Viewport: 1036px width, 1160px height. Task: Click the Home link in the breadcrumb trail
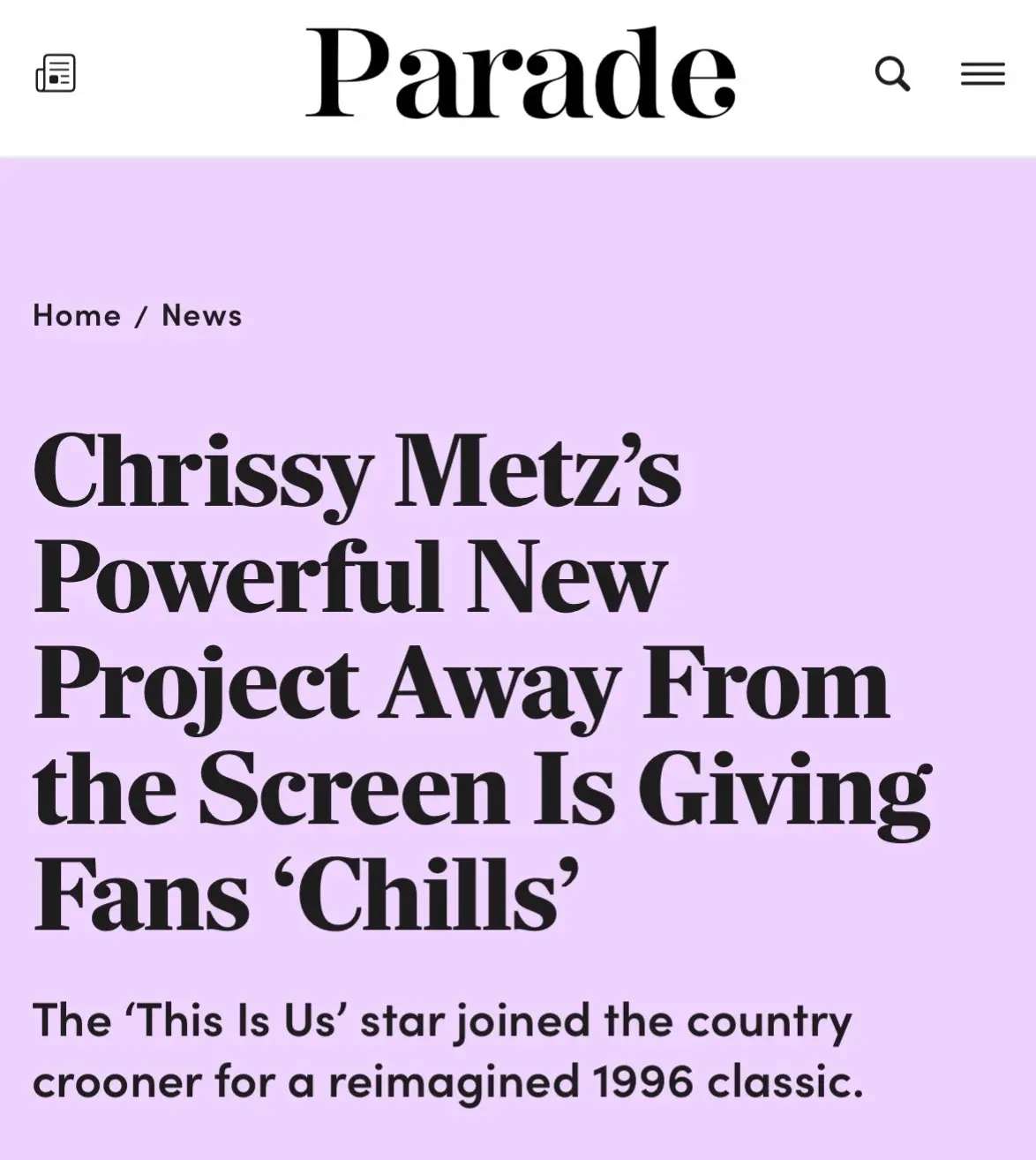[x=75, y=314]
